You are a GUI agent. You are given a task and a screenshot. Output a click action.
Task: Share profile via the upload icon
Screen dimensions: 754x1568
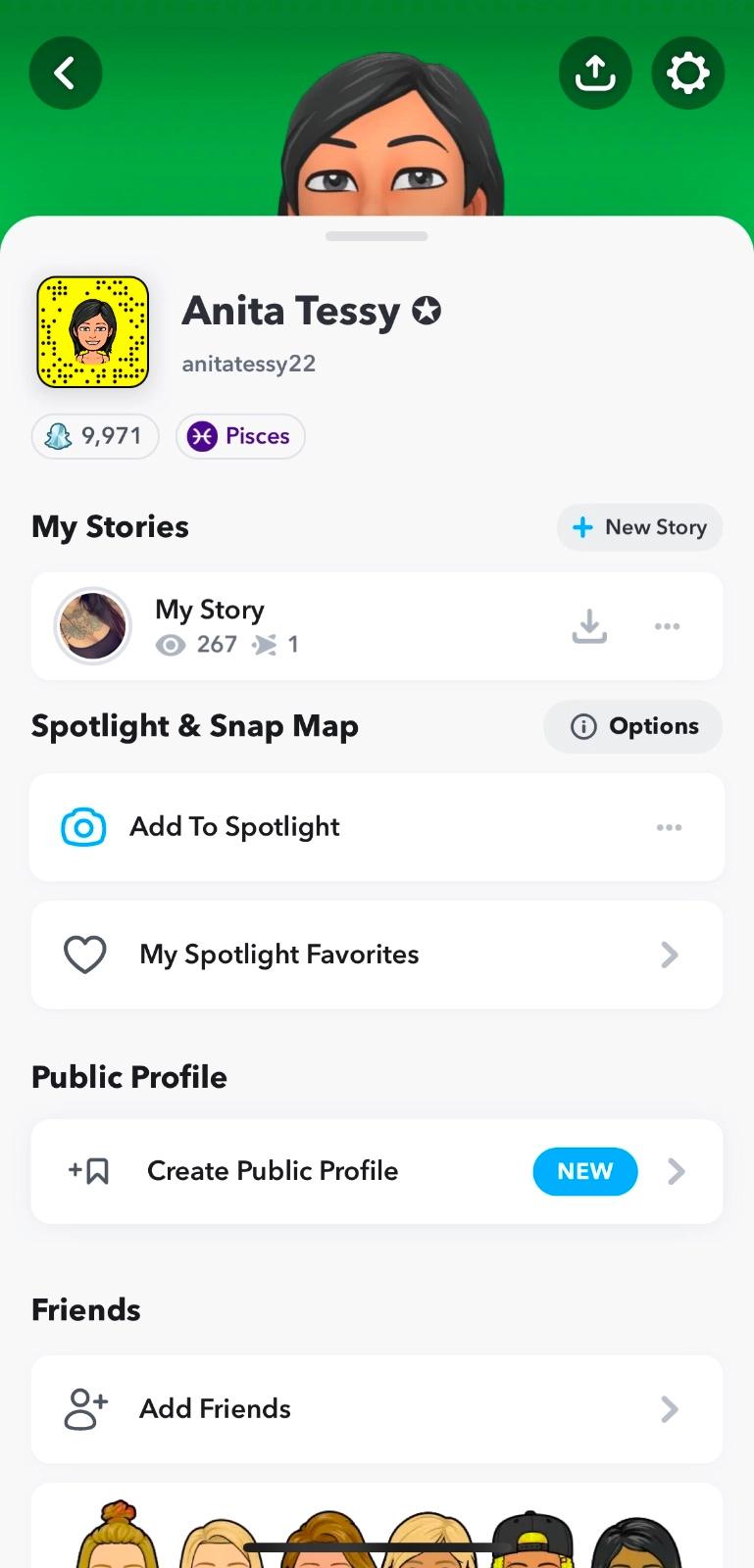[x=595, y=73]
